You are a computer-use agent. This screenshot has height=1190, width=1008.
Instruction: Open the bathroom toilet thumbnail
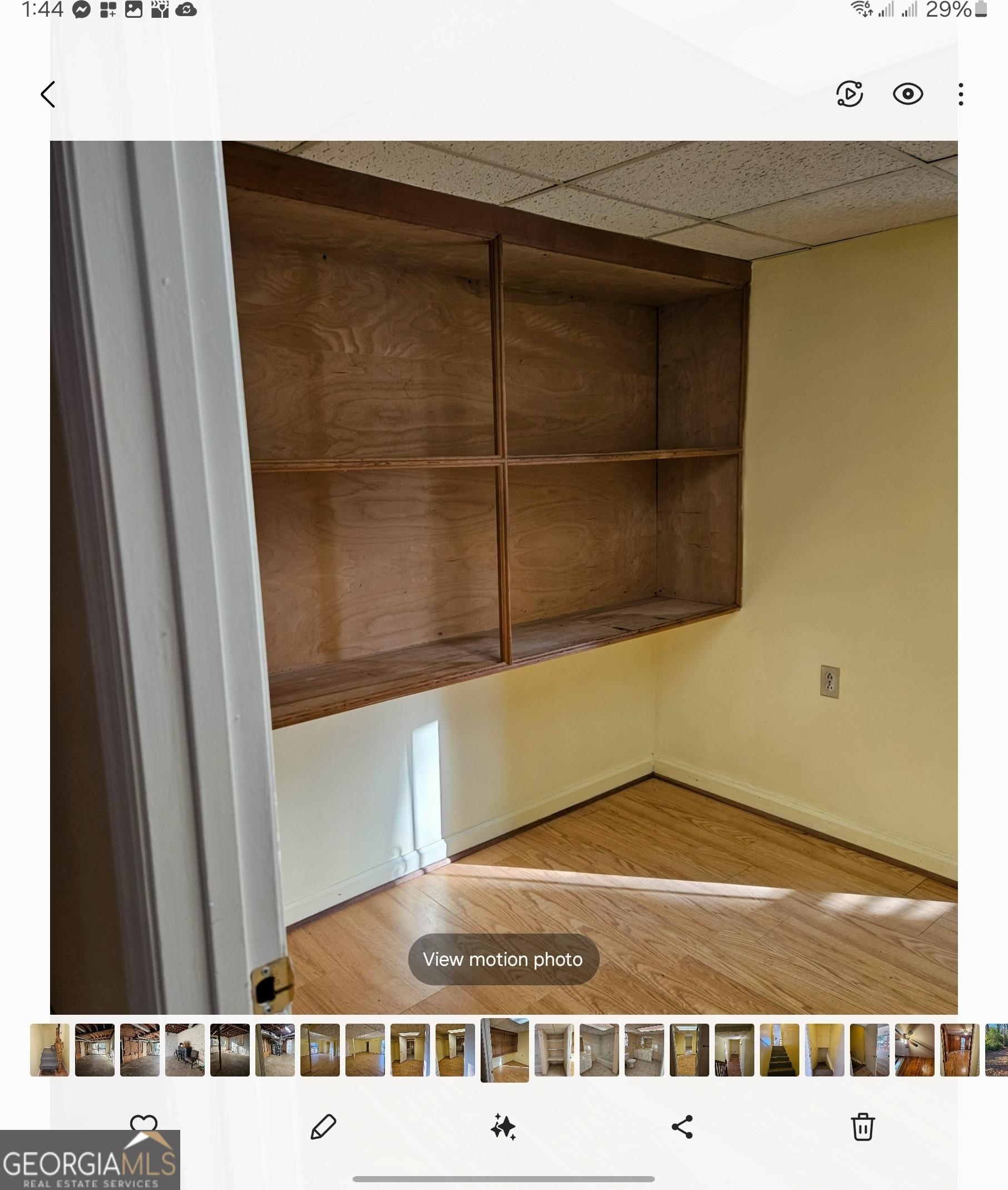(x=644, y=1050)
